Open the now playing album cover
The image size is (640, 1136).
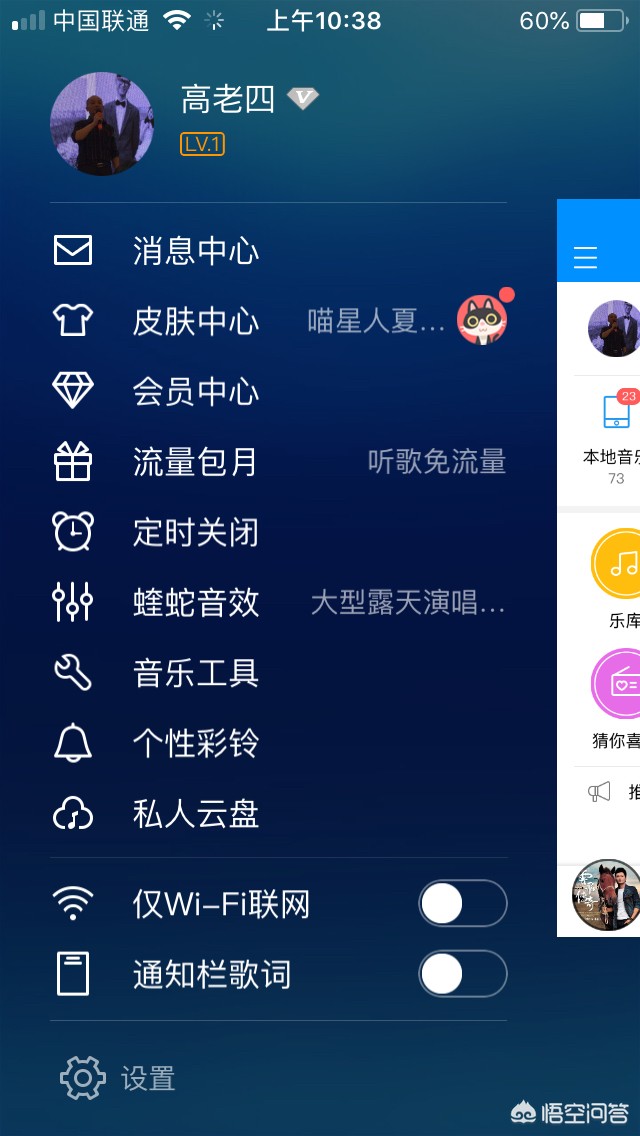coord(605,896)
